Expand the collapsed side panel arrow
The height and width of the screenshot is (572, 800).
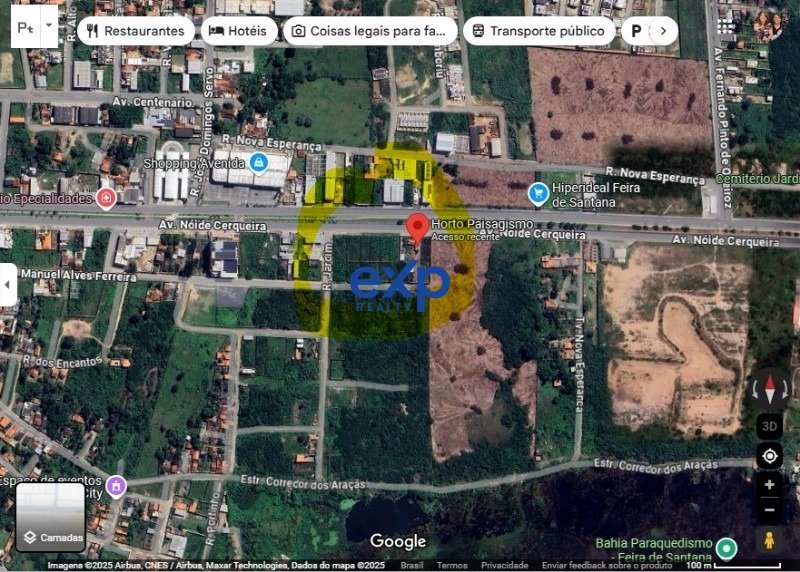tap(8, 285)
